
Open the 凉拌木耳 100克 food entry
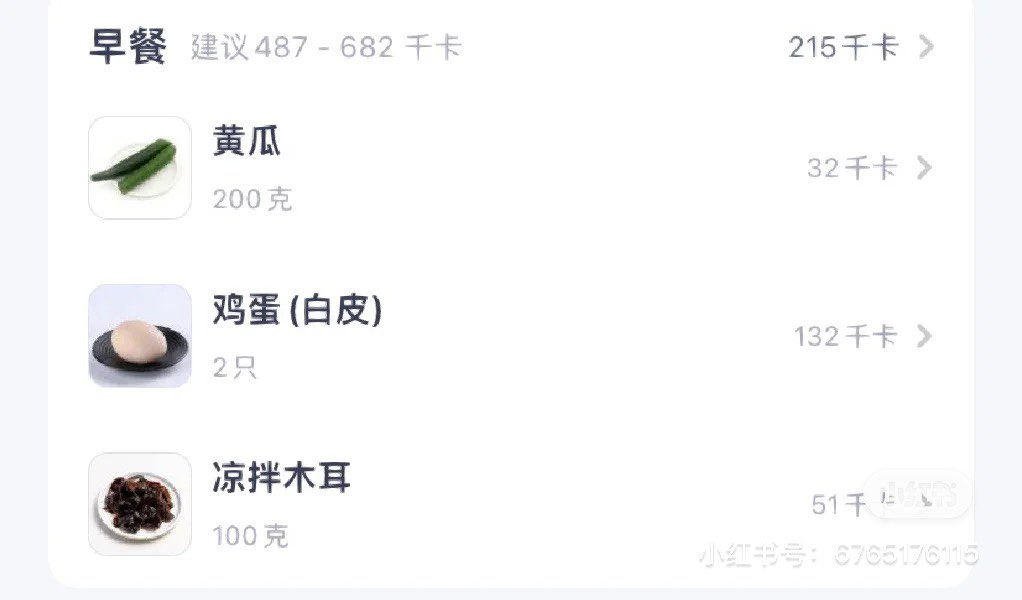510,504
